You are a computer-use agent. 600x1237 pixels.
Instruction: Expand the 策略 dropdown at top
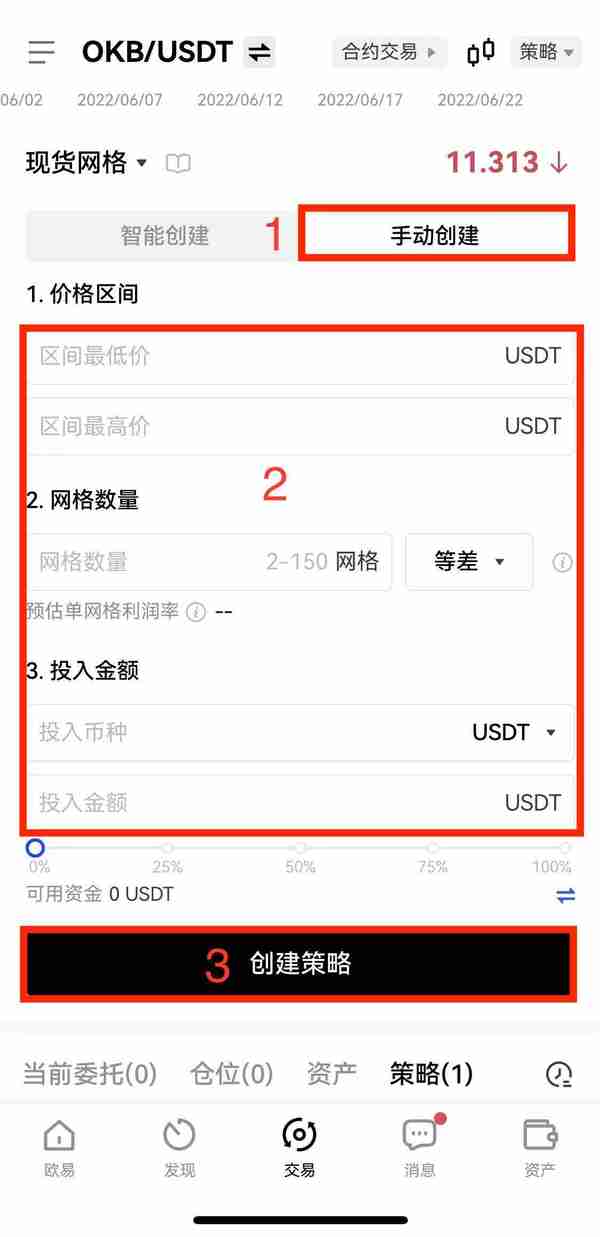click(x=546, y=52)
